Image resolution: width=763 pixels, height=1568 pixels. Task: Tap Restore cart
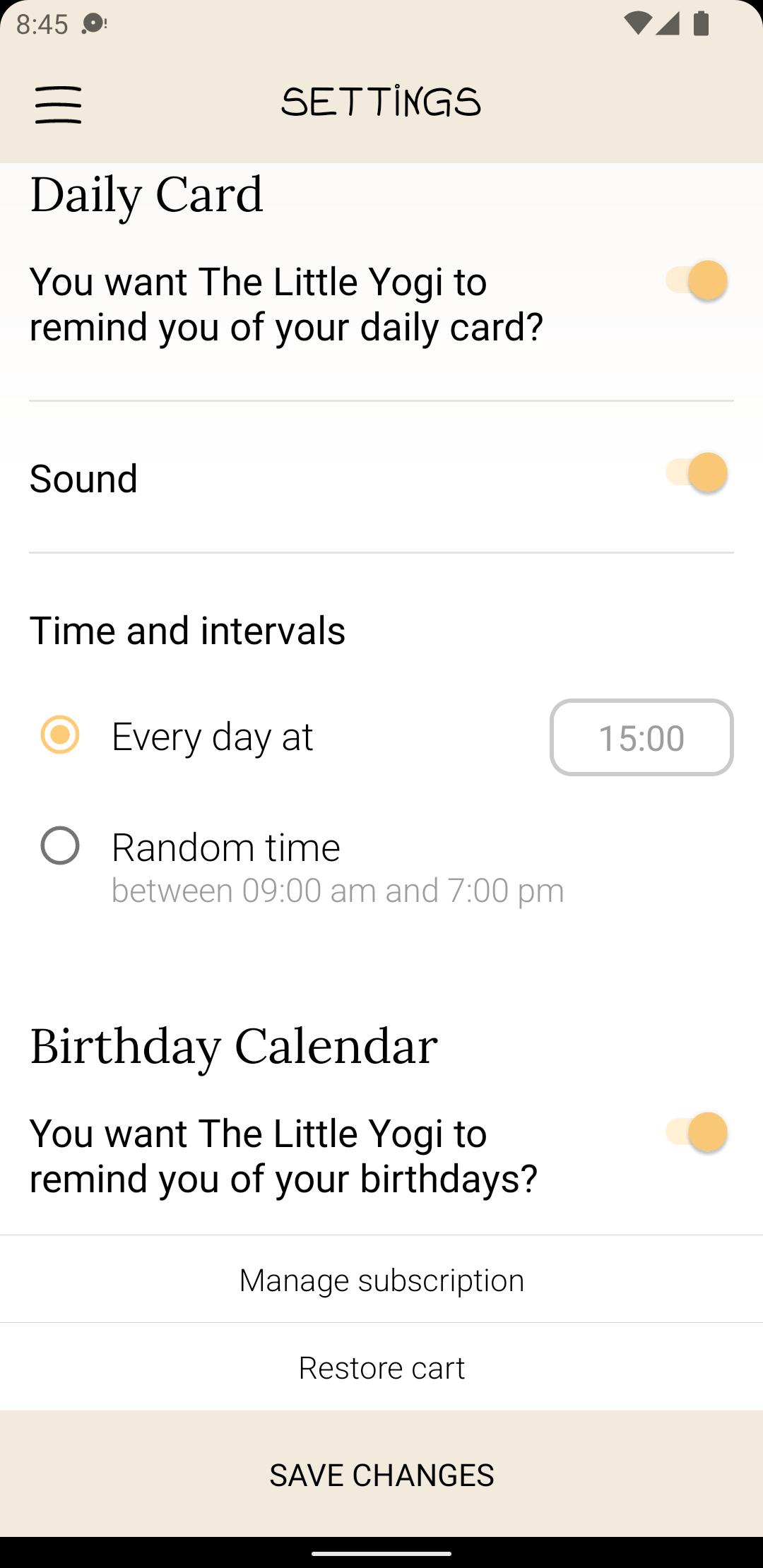click(x=381, y=1367)
